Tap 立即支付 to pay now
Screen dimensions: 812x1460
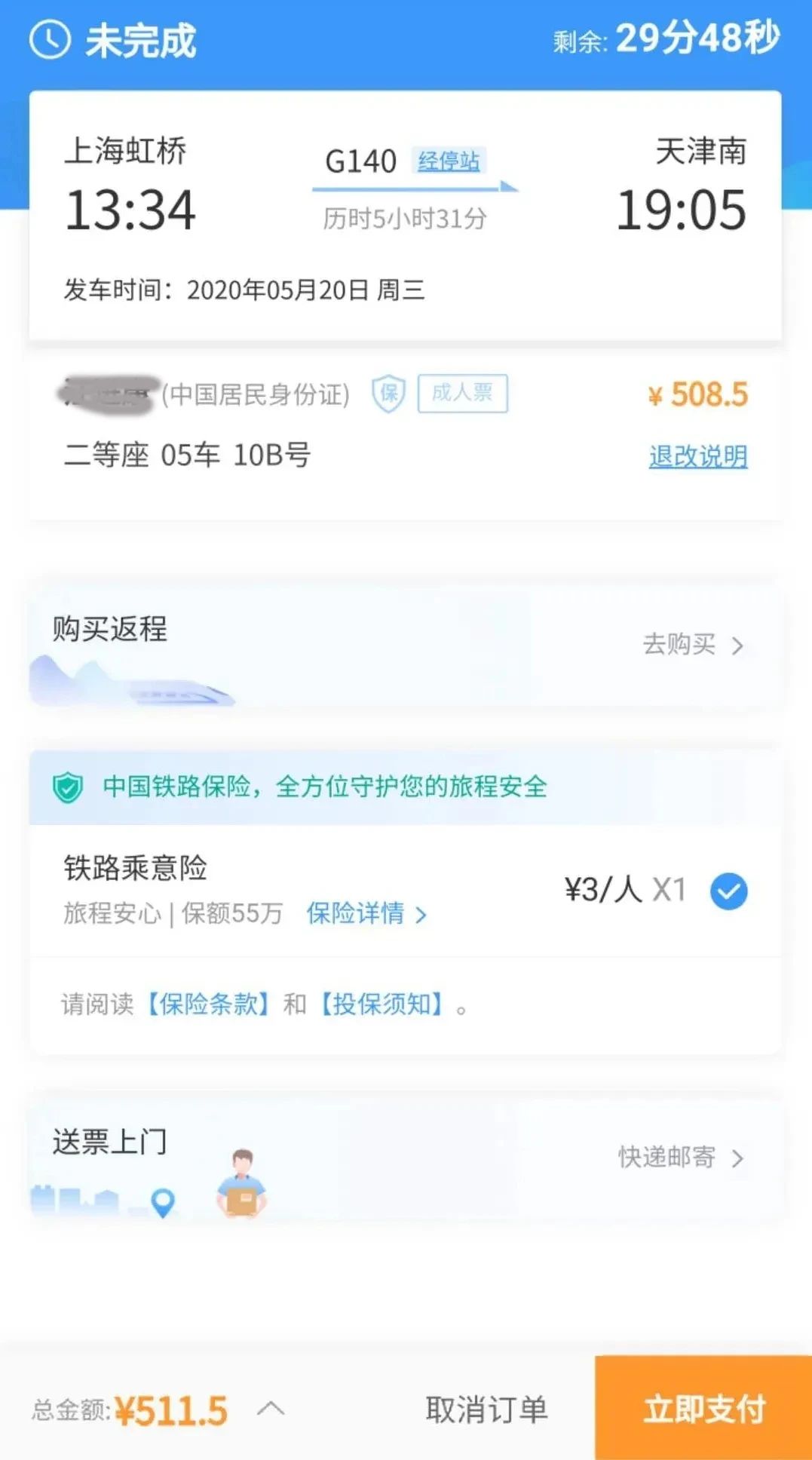703,1409
